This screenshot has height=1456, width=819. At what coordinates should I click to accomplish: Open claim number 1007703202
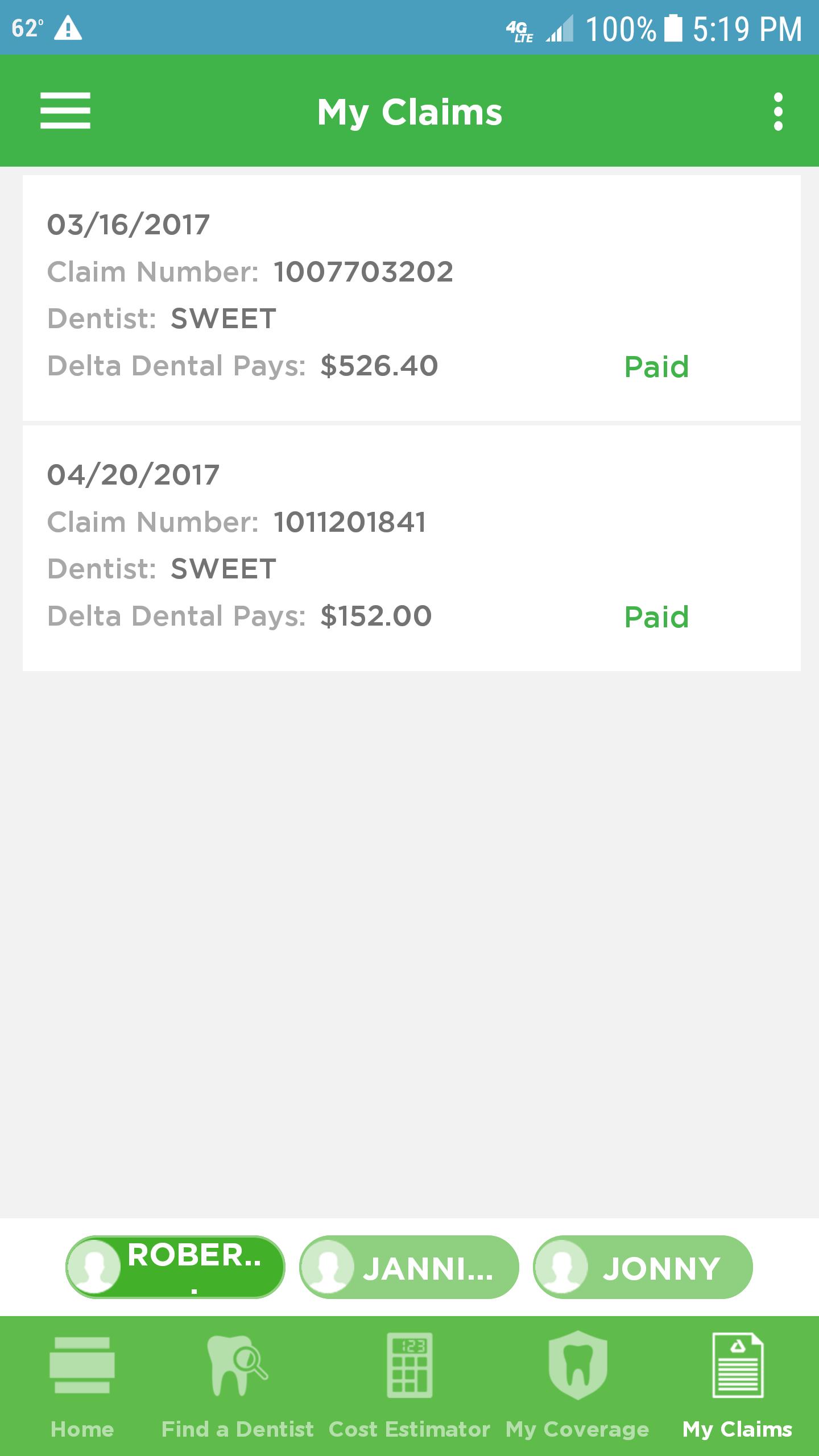click(412, 298)
